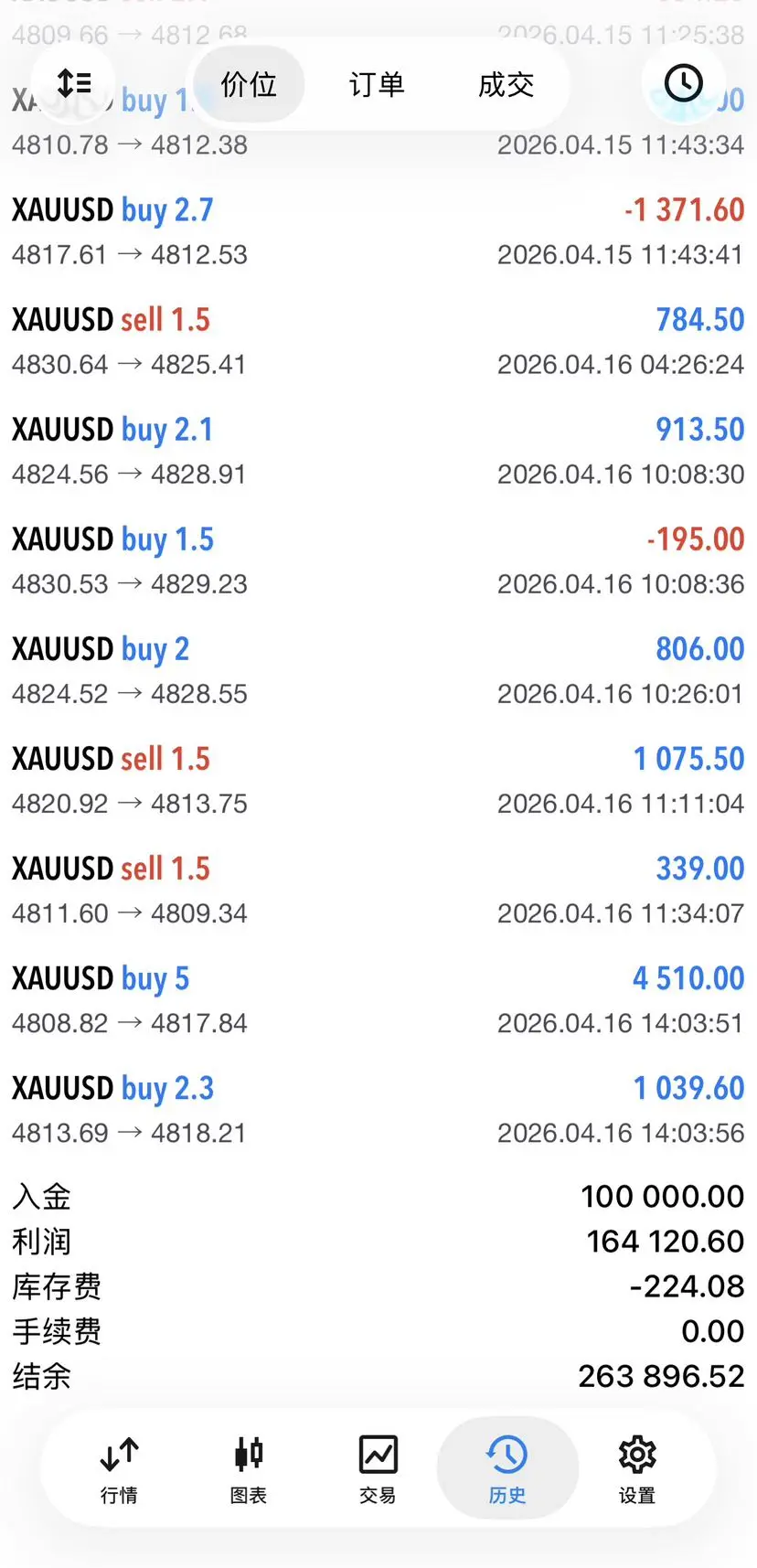Switch to the 成交 segment
This screenshot has width=757, height=1568.
(x=506, y=85)
